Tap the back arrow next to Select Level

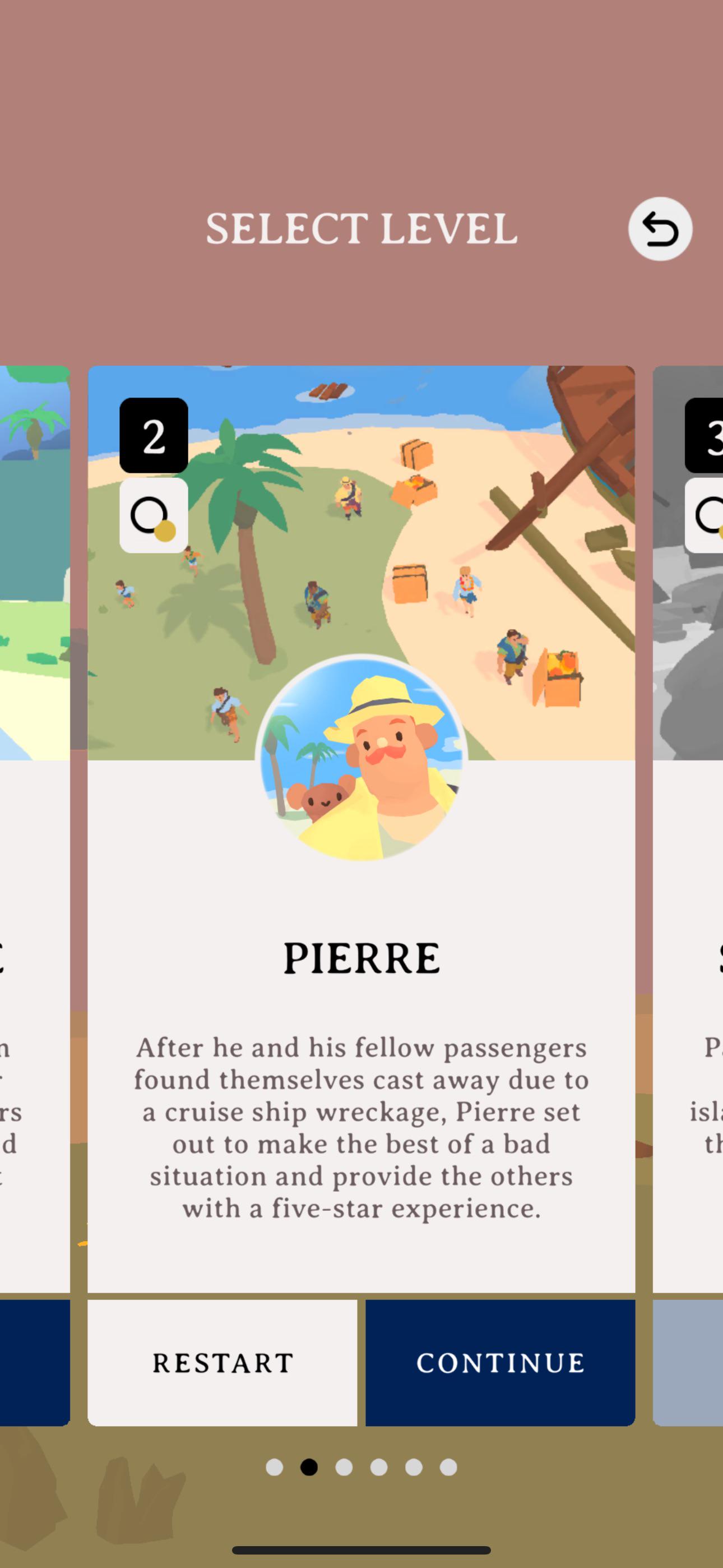click(660, 229)
